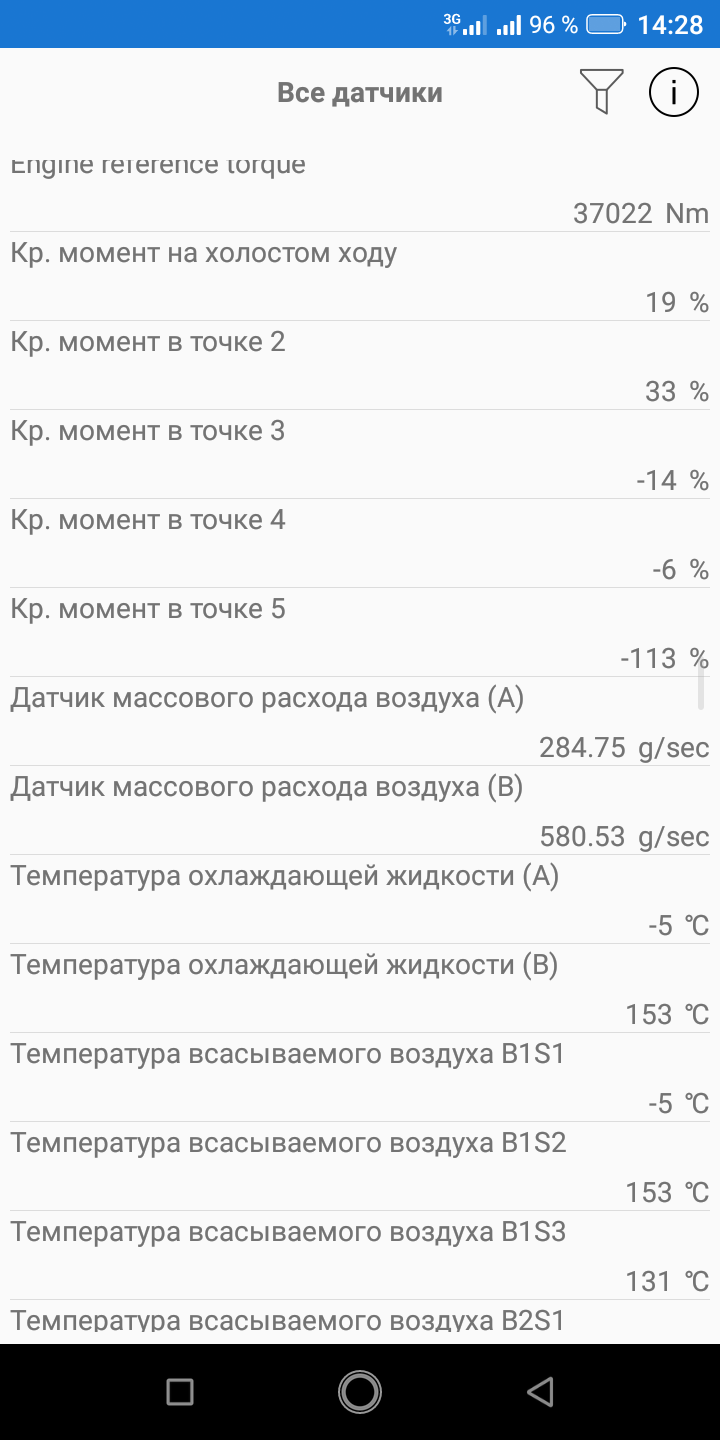Open Температура охлаждающей жидкости (A) sensor
This screenshot has width=720, height=1440.
tap(360, 899)
